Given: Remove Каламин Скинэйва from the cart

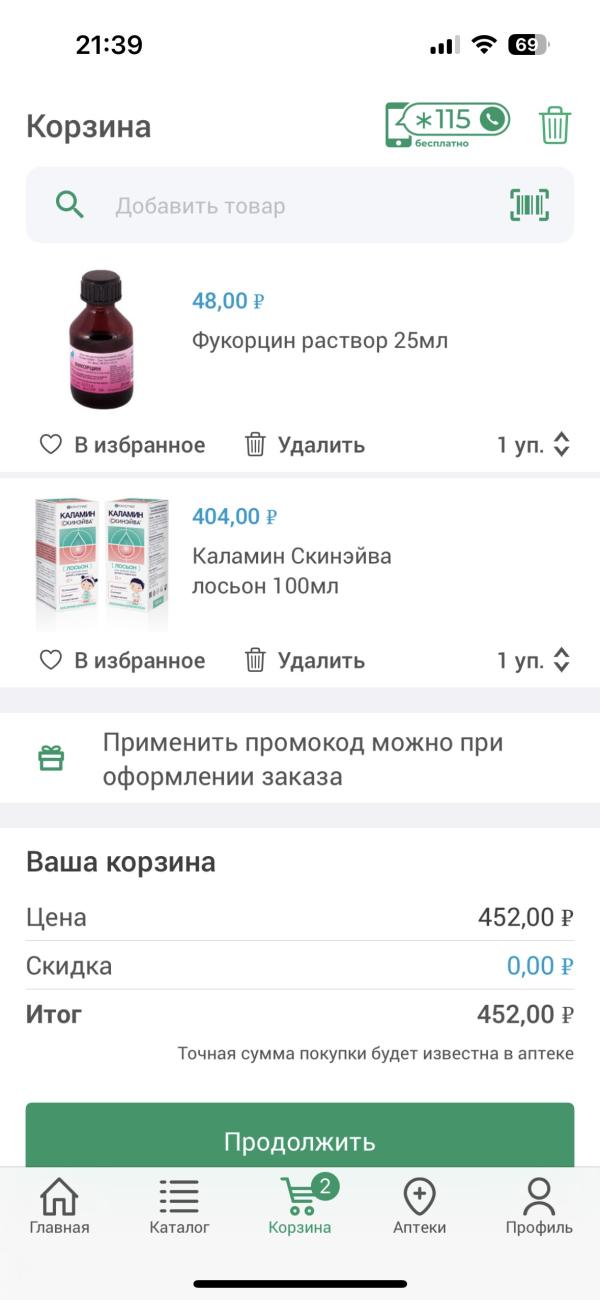Looking at the screenshot, I should (305, 661).
